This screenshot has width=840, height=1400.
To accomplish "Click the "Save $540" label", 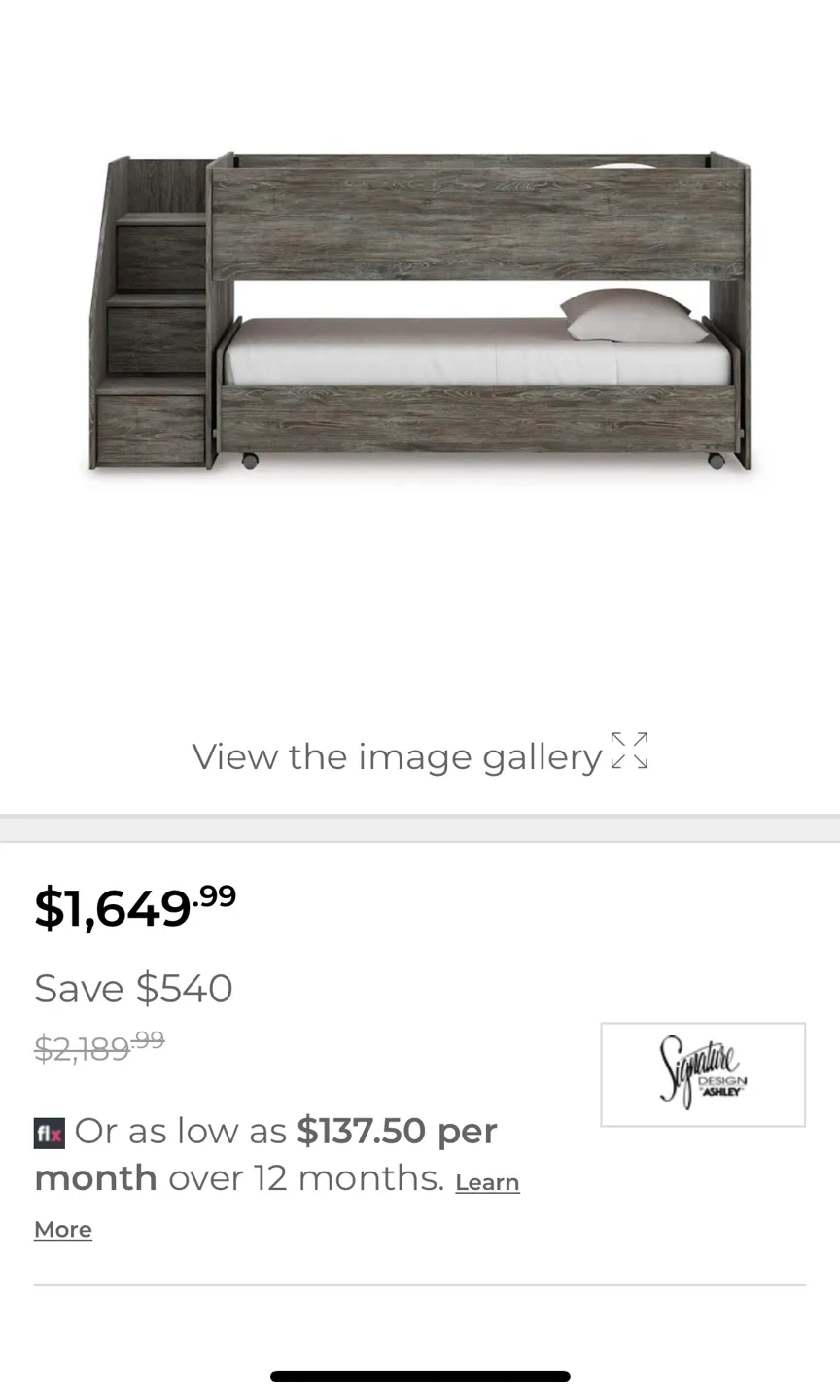I will 132,988.
